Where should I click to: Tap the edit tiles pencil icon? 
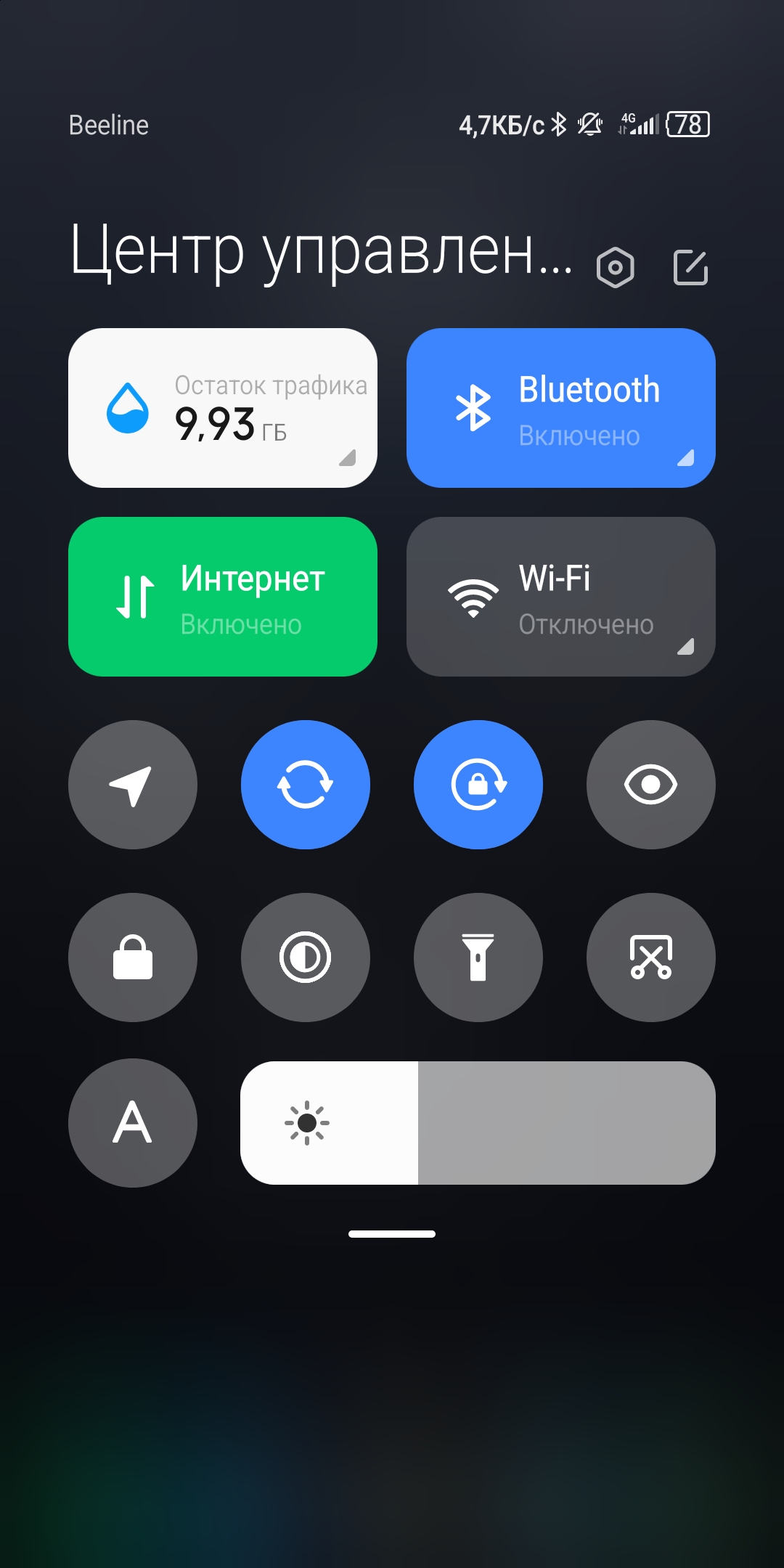click(690, 267)
